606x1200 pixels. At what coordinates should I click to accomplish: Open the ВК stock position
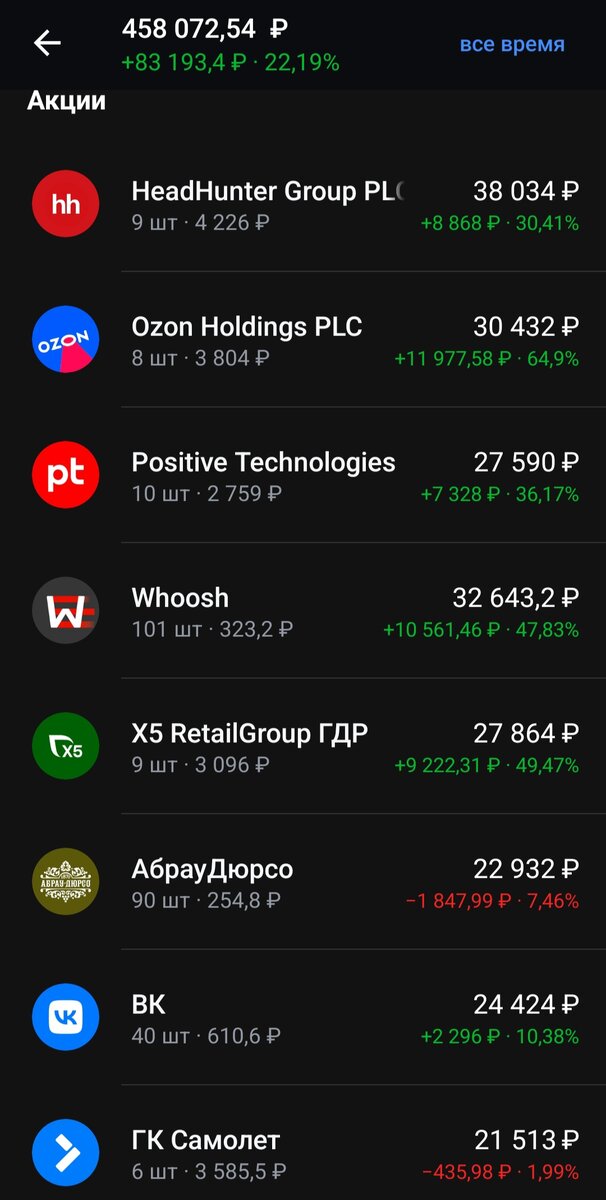pos(303,1018)
